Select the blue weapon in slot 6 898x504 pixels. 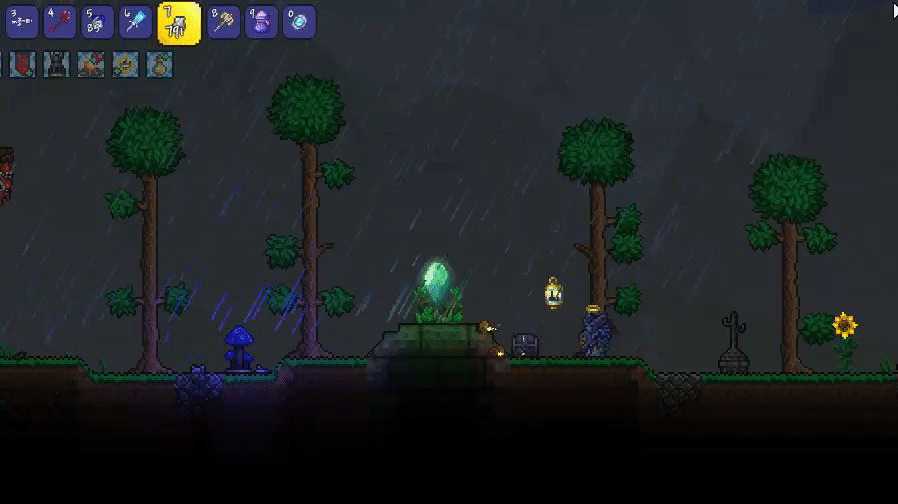[x=135, y=20]
